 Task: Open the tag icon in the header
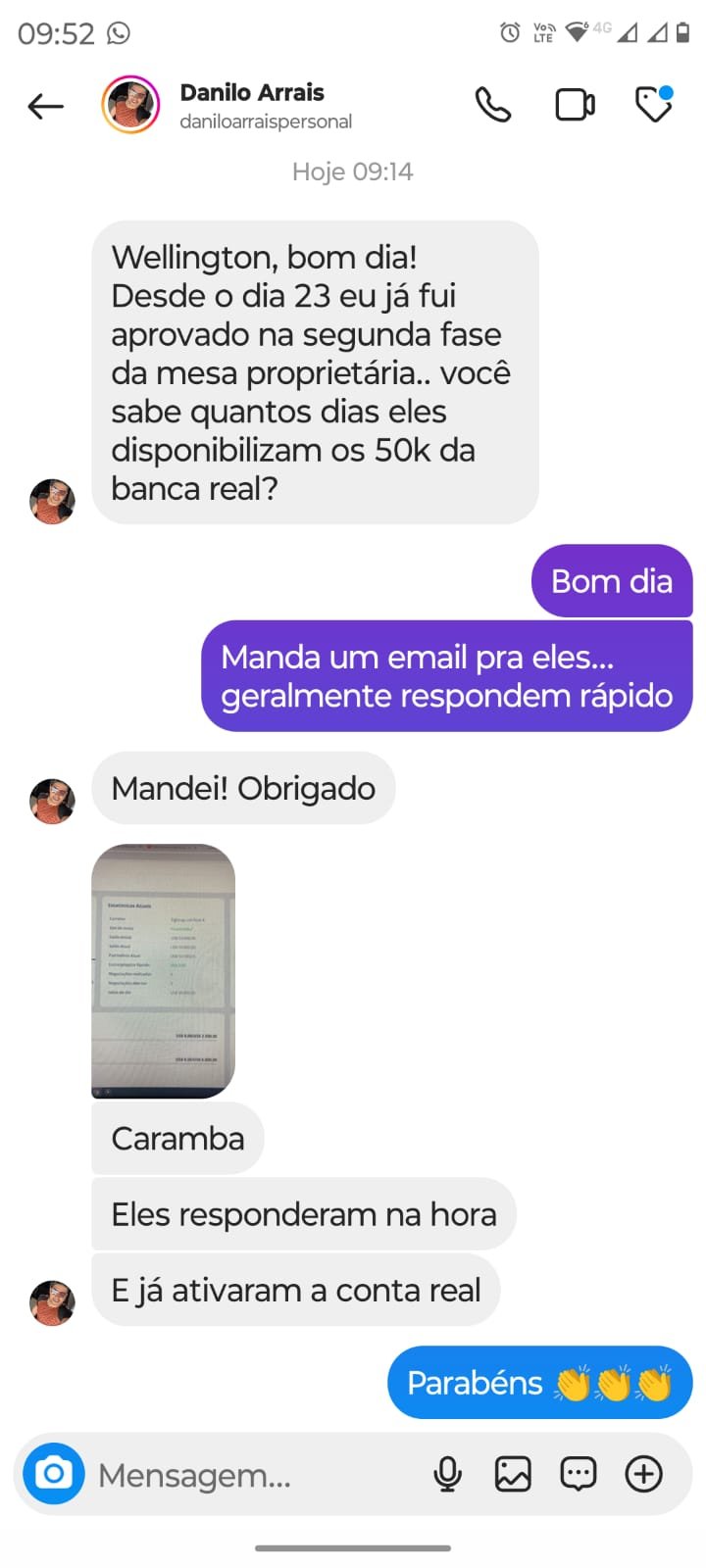pos(654,105)
